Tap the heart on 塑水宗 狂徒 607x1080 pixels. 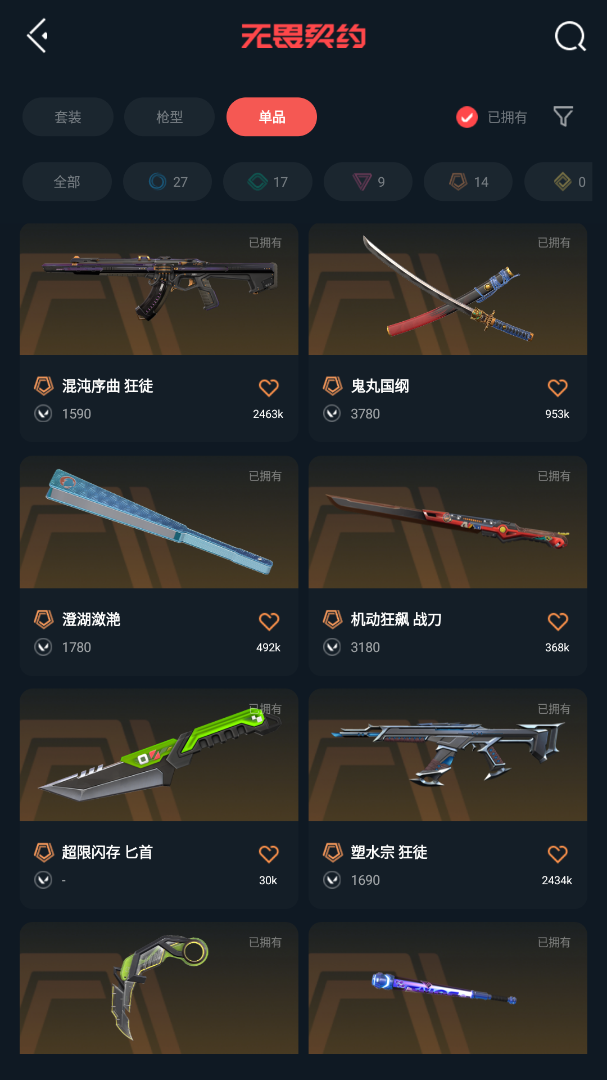(557, 854)
